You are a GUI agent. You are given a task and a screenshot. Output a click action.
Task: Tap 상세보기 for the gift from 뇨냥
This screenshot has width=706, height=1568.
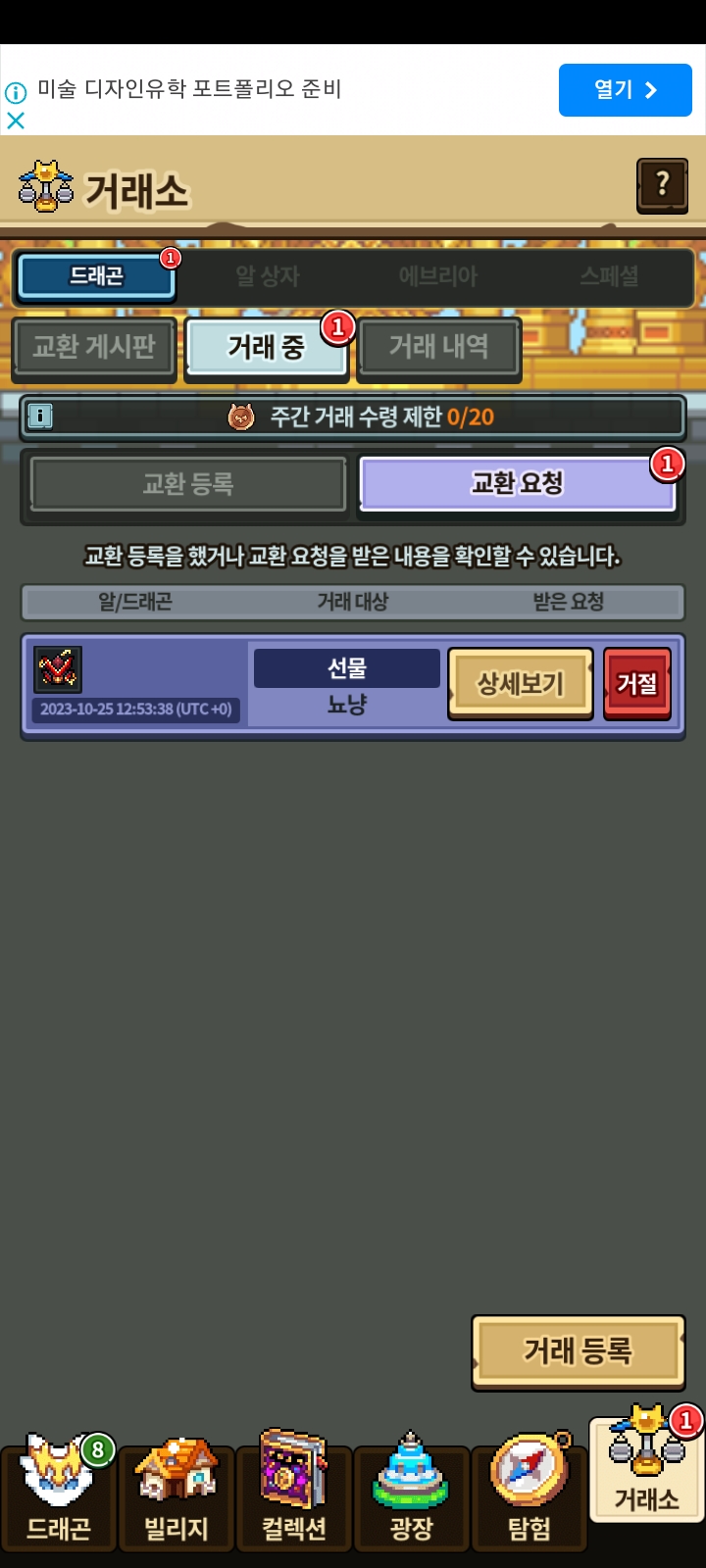click(521, 683)
